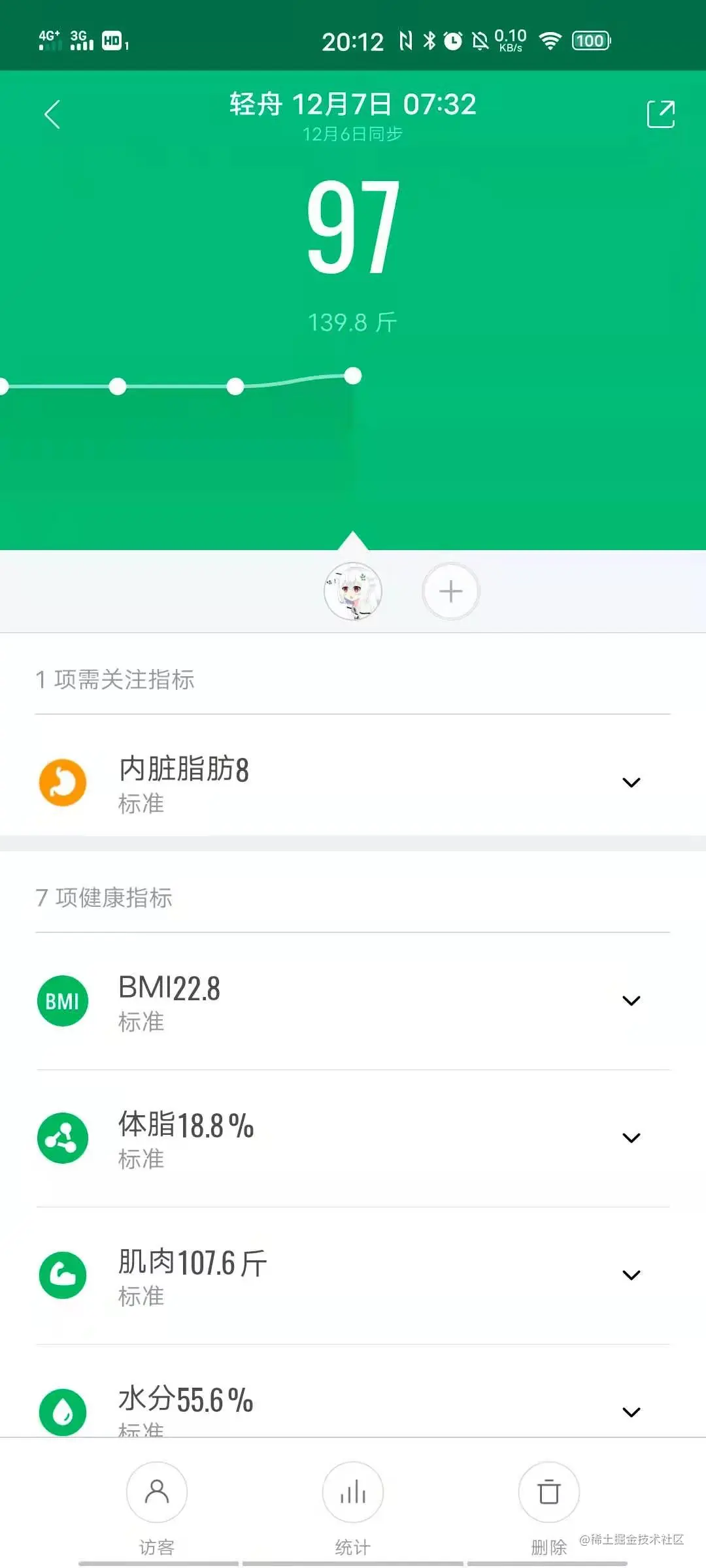Tap the add member plus button
The height and width of the screenshot is (1568, 706).
click(452, 590)
